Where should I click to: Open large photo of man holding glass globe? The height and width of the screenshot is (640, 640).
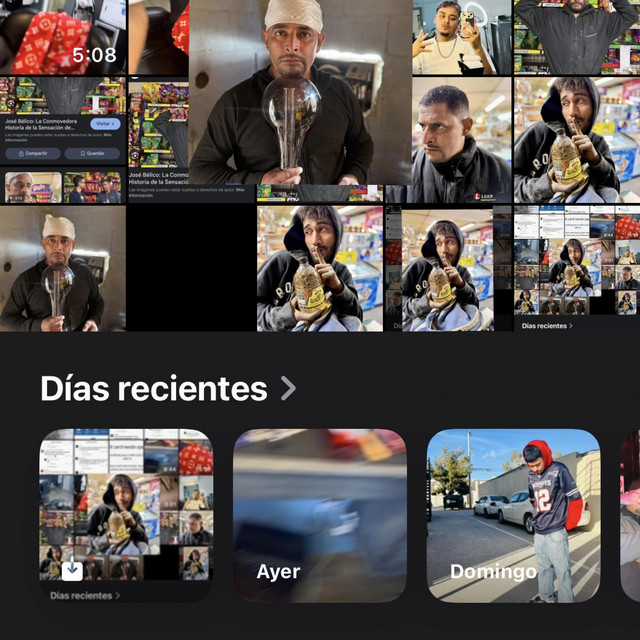[298, 95]
